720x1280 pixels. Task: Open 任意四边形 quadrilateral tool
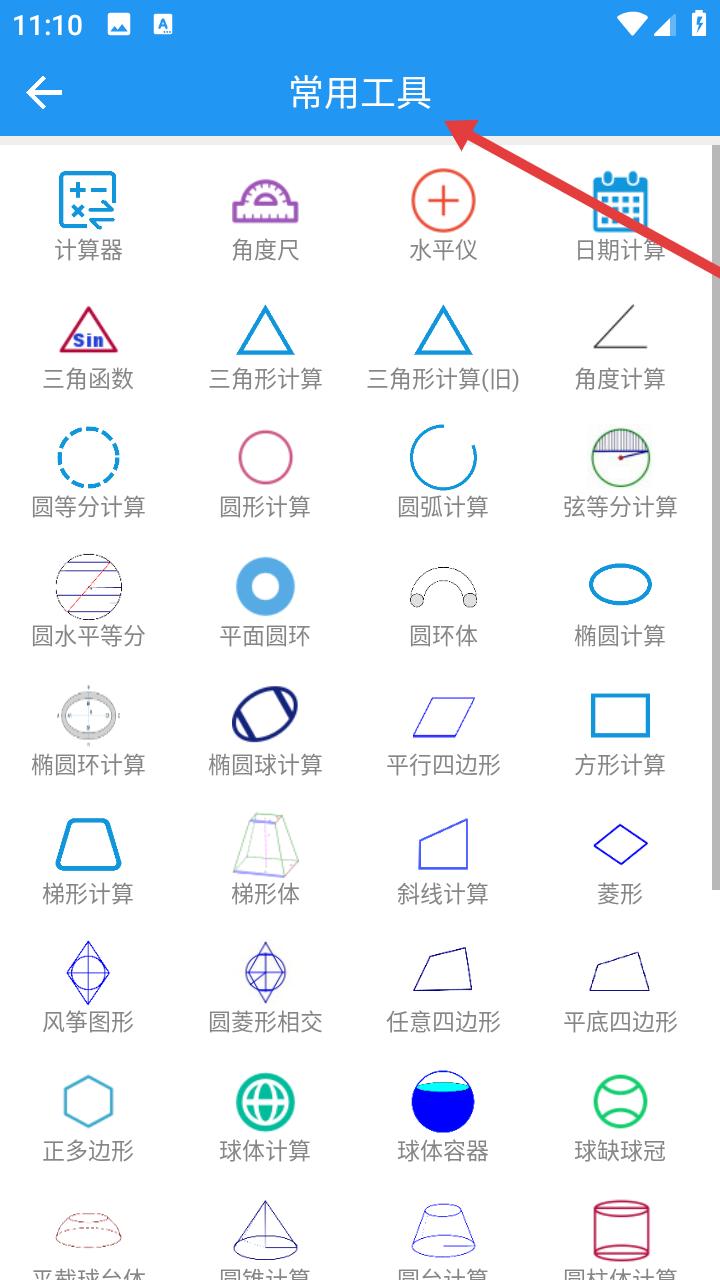click(x=443, y=986)
